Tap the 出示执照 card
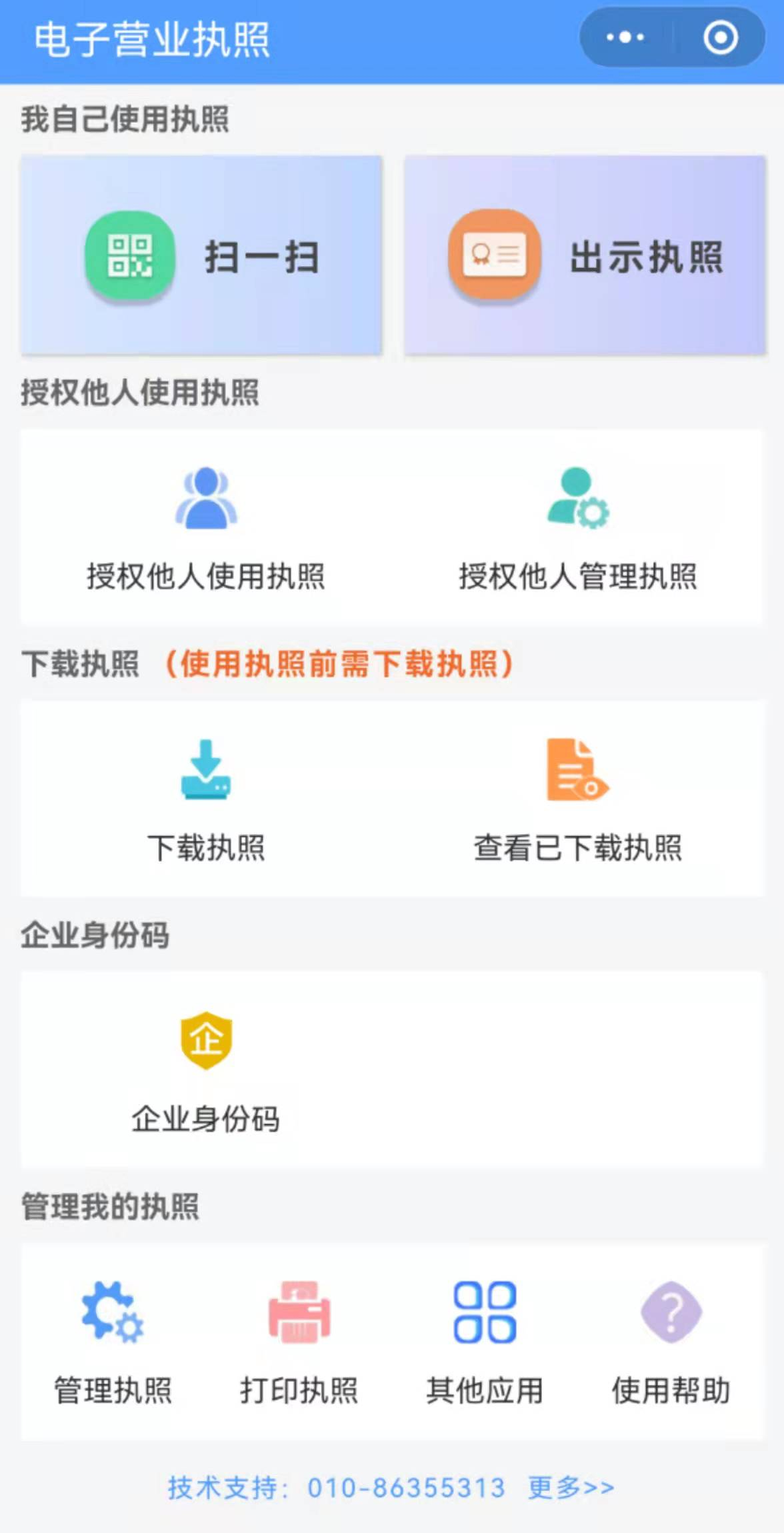 585,255
